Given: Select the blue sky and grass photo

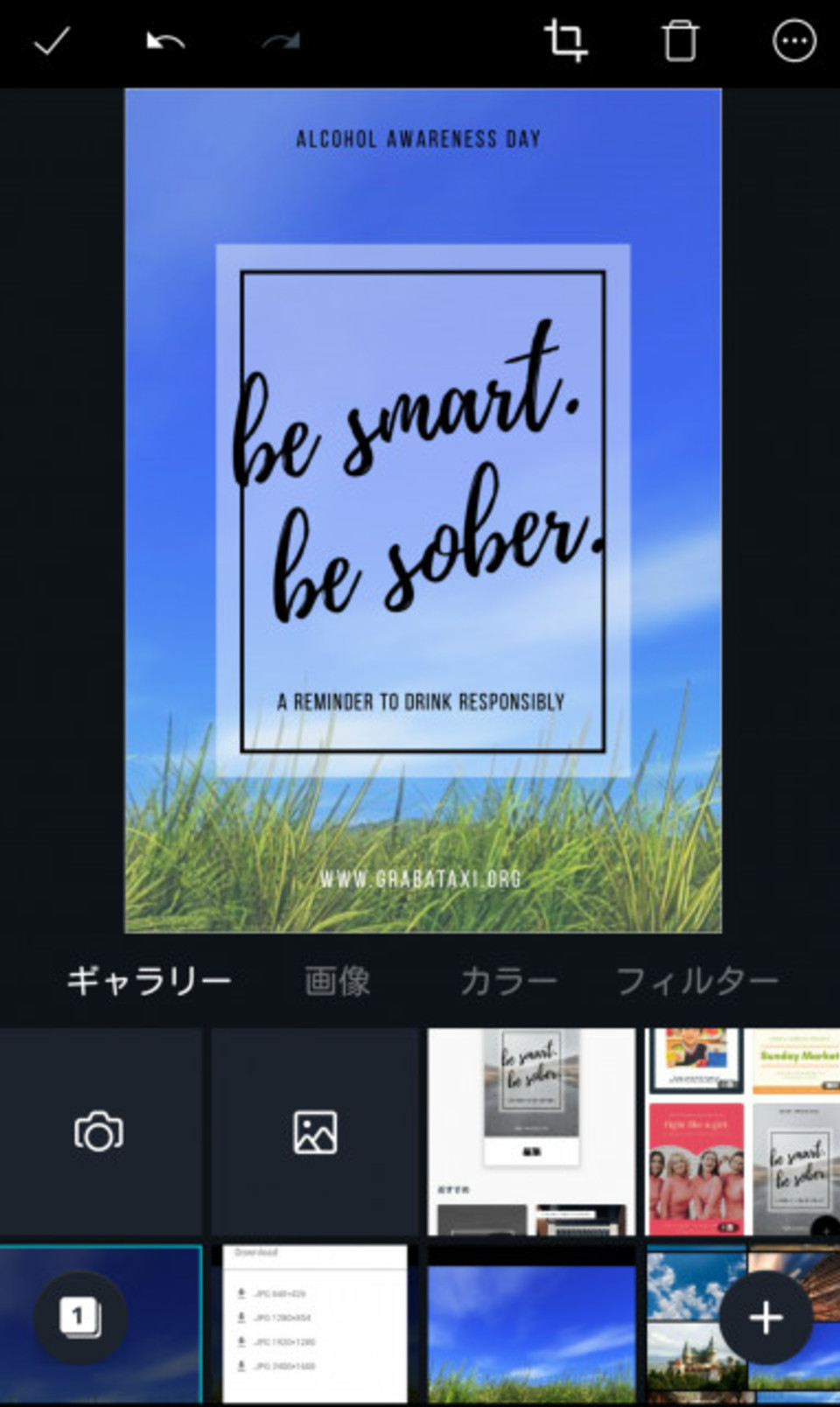Looking at the screenshot, I should click(531, 1326).
